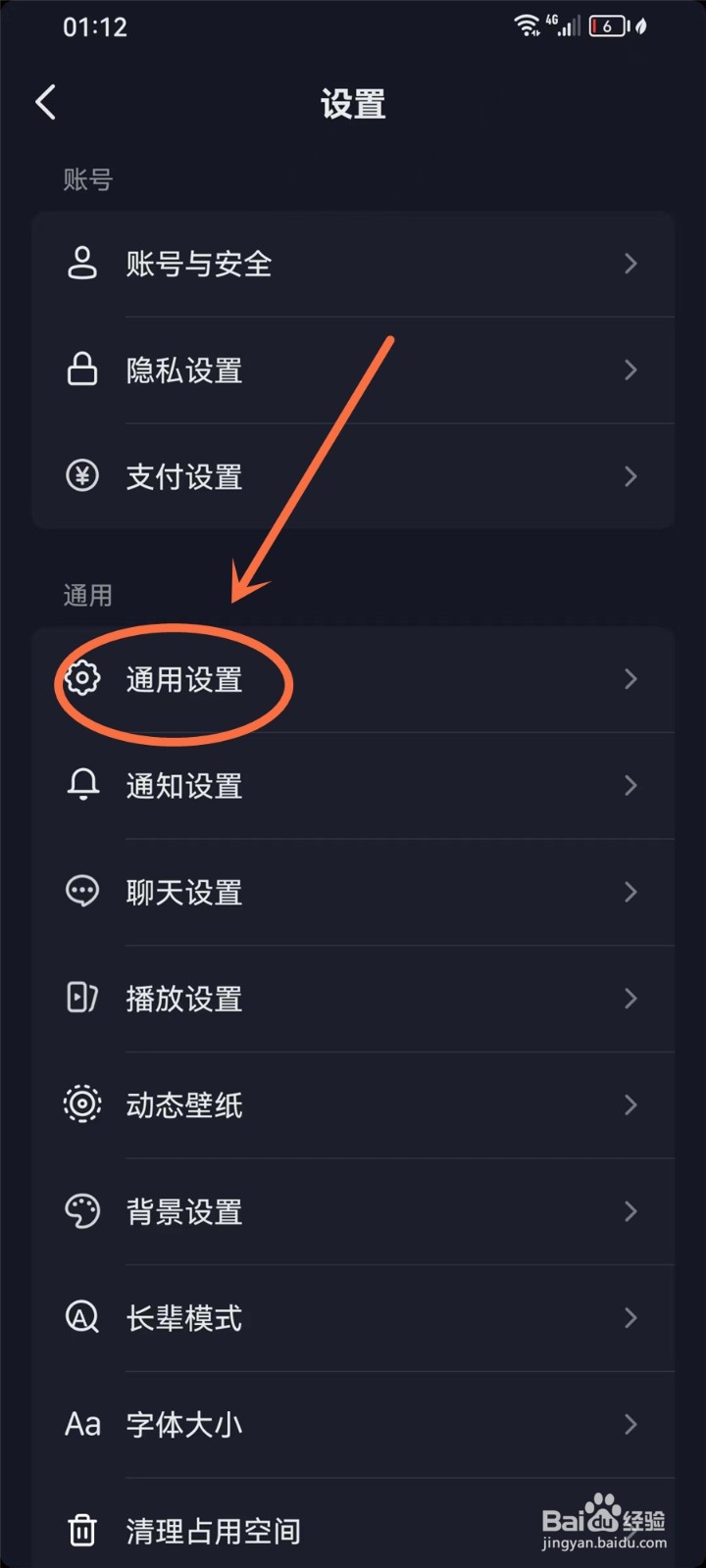This screenshot has height=1568, width=706.
Task: Expand the 账号与安全 row chevron
Action: (x=630, y=263)
